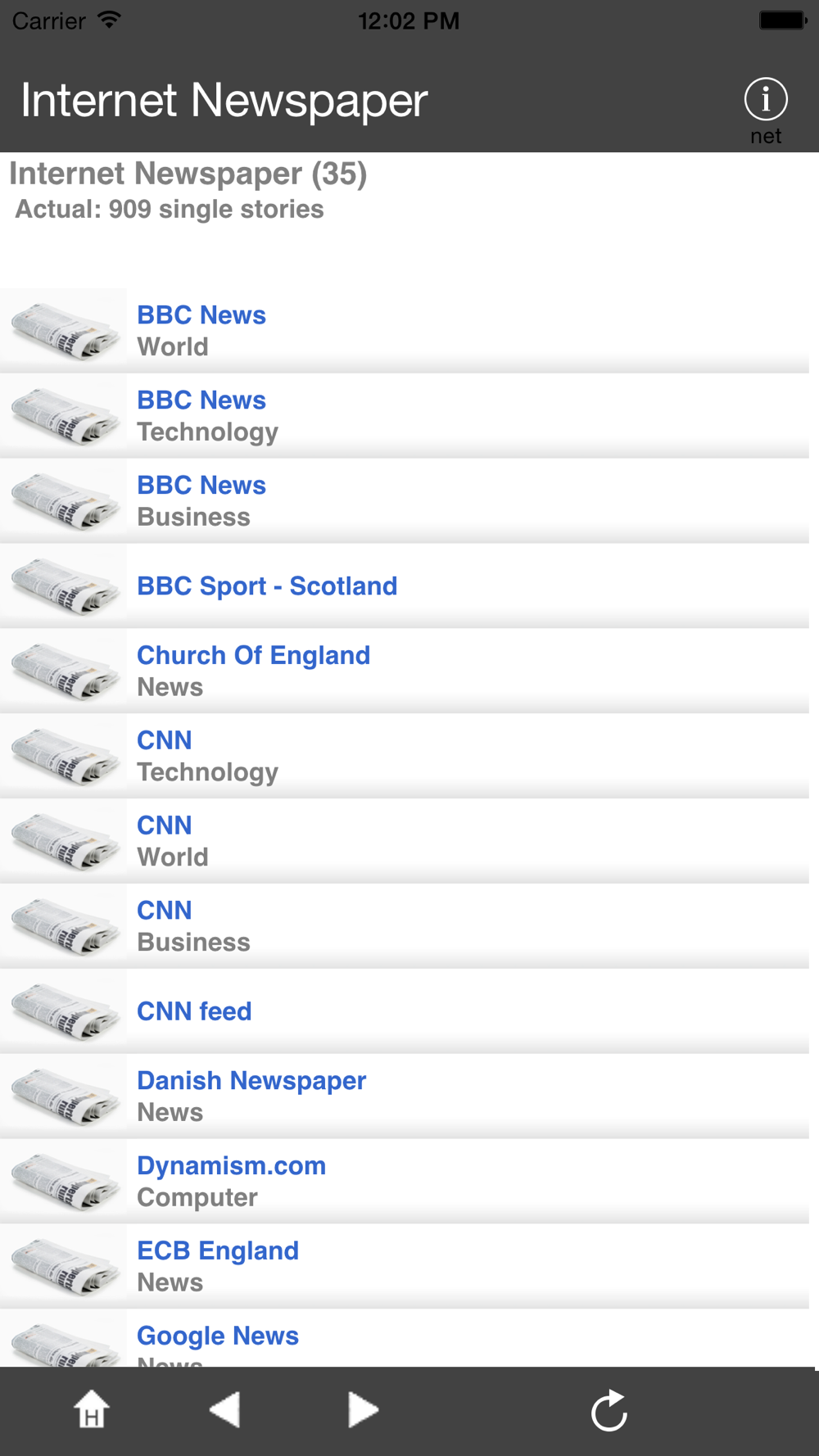Open BBC News Technology feed
Image resolution: width=819 pixels, height=1456 pixels.
(405, 416)
